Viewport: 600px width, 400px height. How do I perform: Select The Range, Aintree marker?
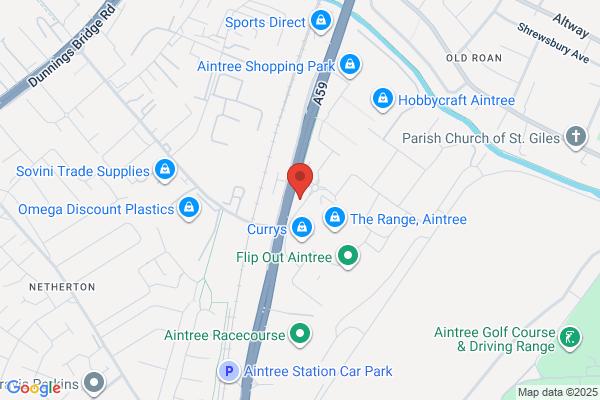(x=335, y=217)
